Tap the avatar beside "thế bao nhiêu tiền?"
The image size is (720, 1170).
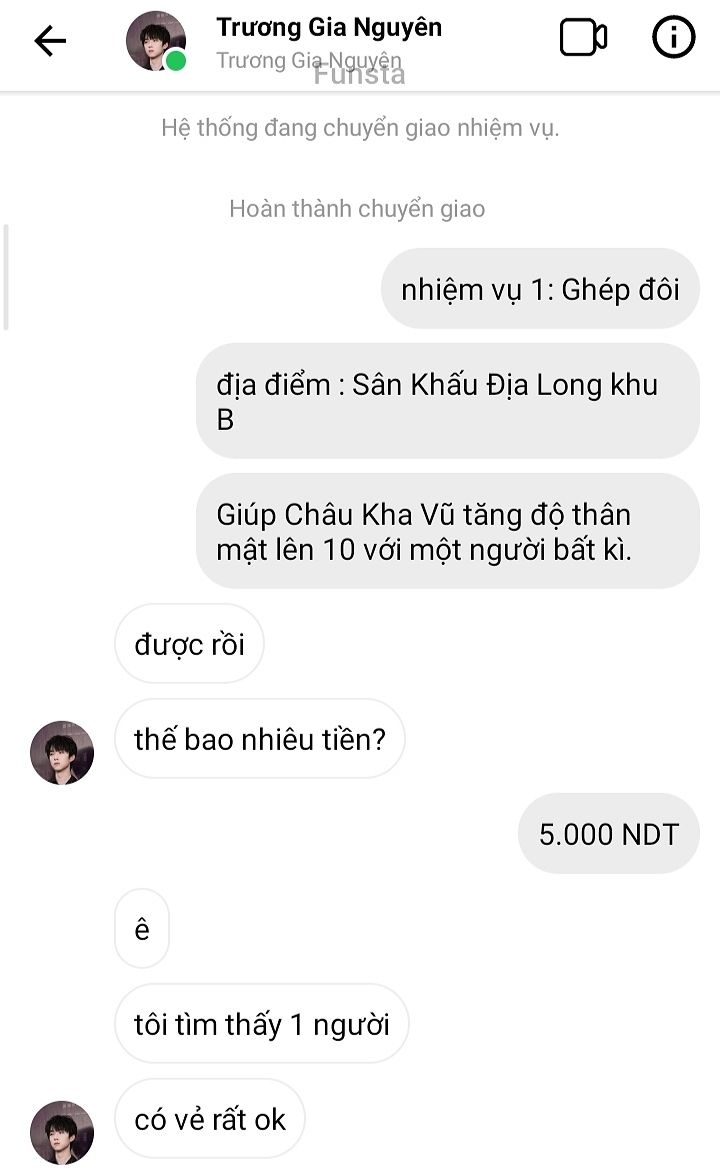tap(62, 752)
